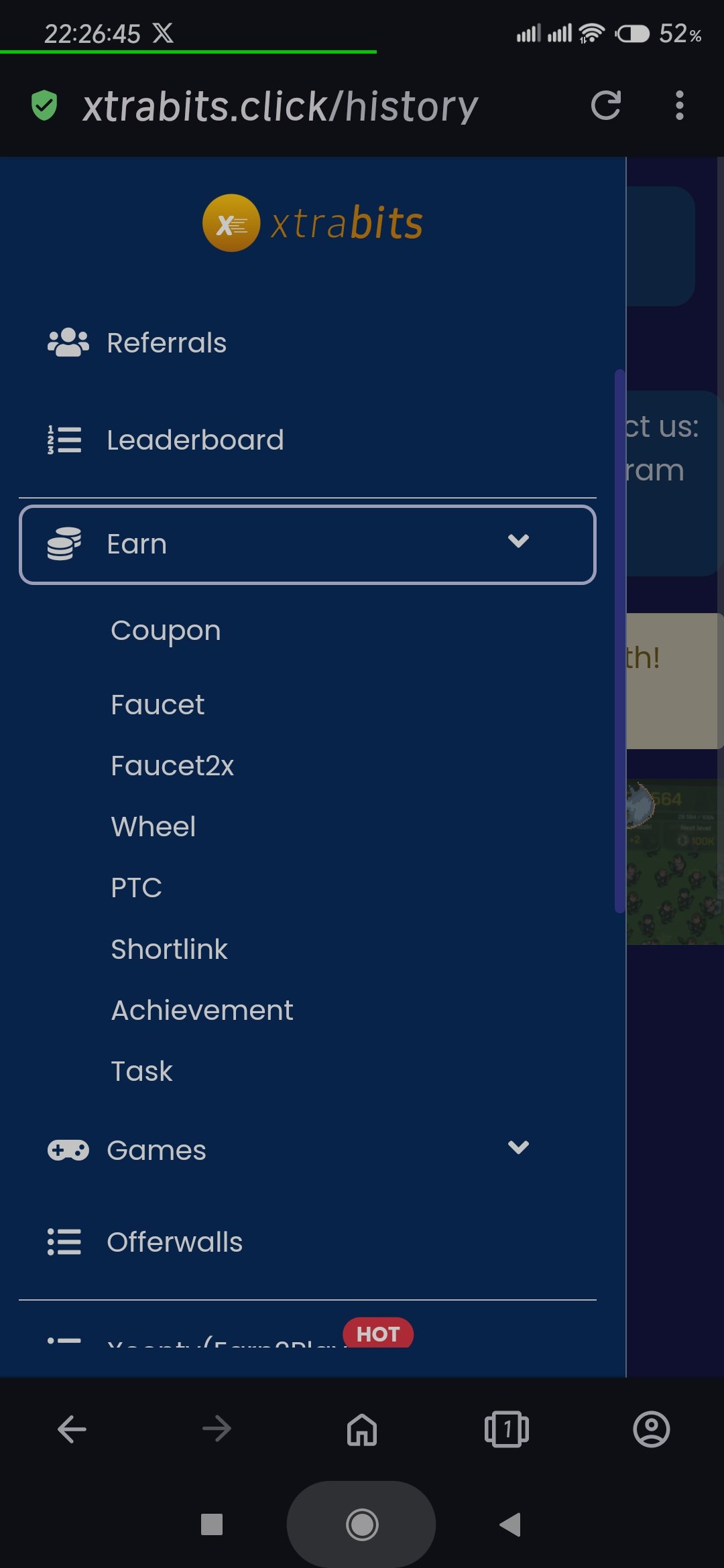Open the Shortlink section
724x1568 pixels.
169,950
